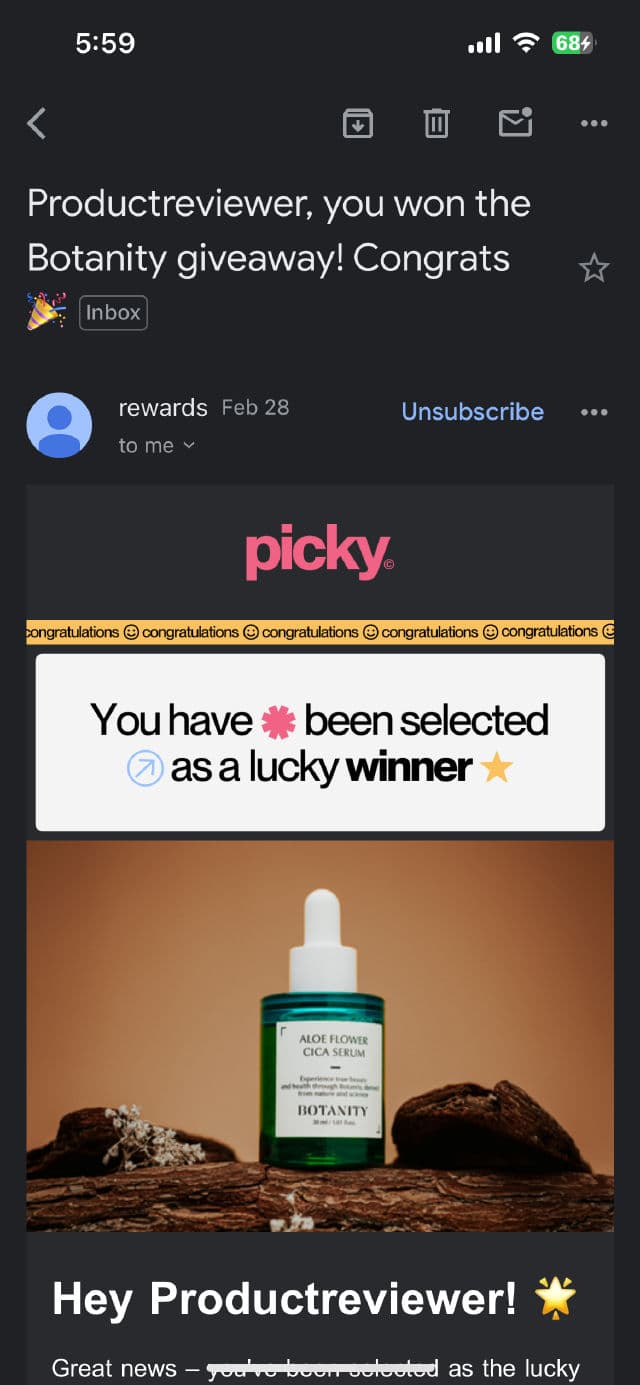Image resolution: width=640 pixels, height=1385 pixels.
Task: Open the top overflow menu
Action: point(594,123)
